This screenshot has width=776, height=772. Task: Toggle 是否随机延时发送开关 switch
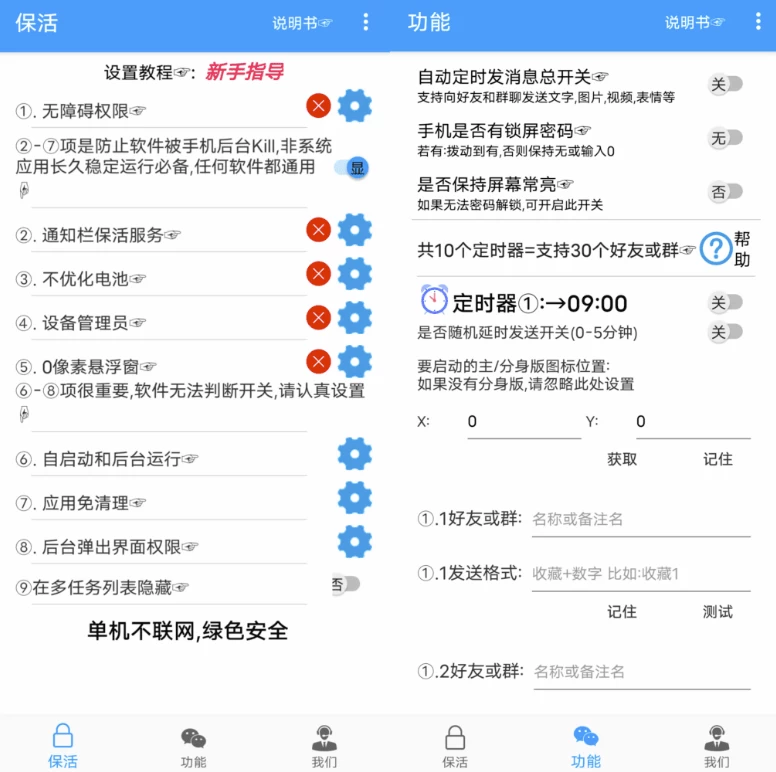coord(726,332)
